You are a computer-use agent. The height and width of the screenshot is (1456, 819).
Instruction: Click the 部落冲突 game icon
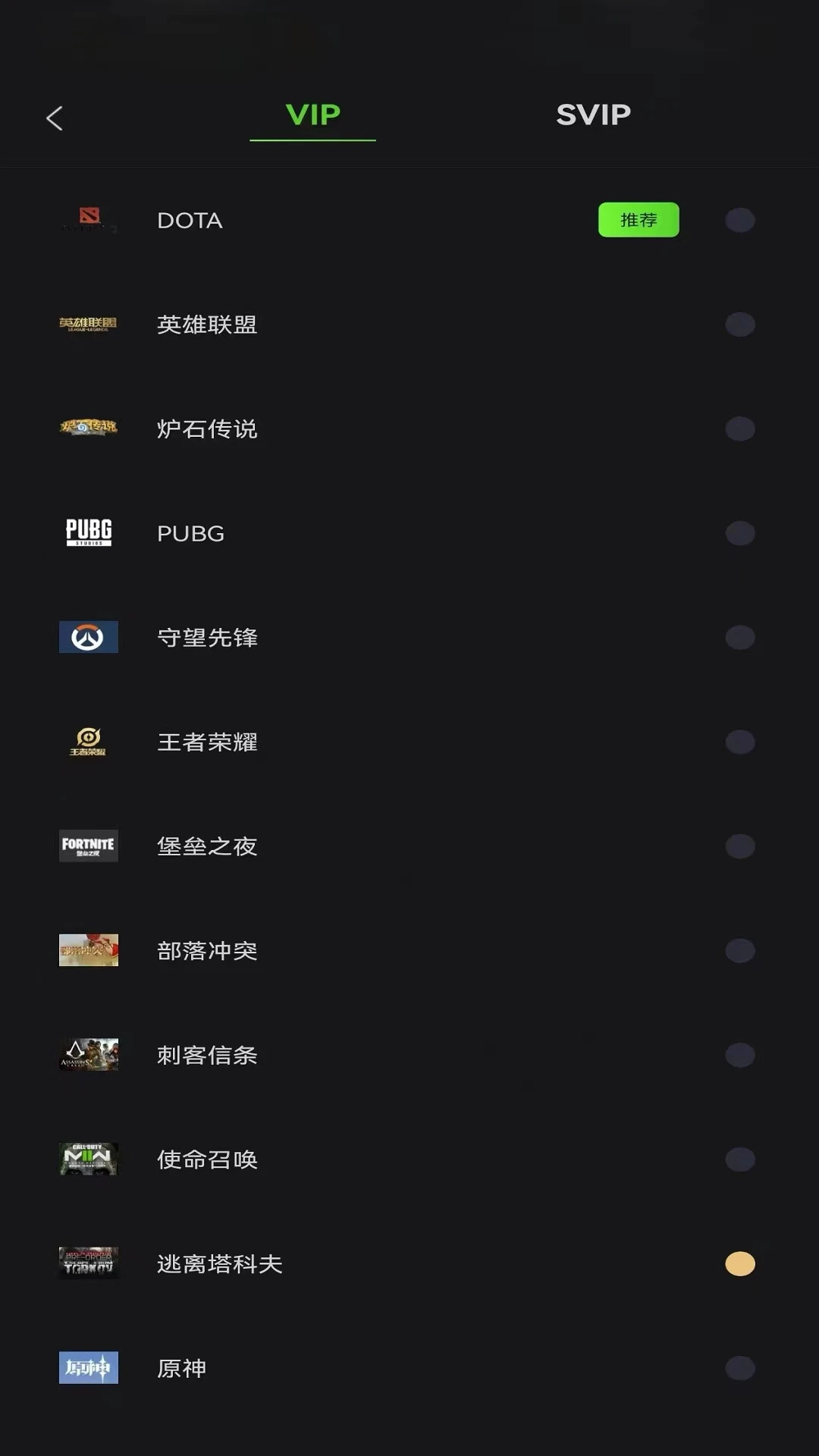pos(89,950)
